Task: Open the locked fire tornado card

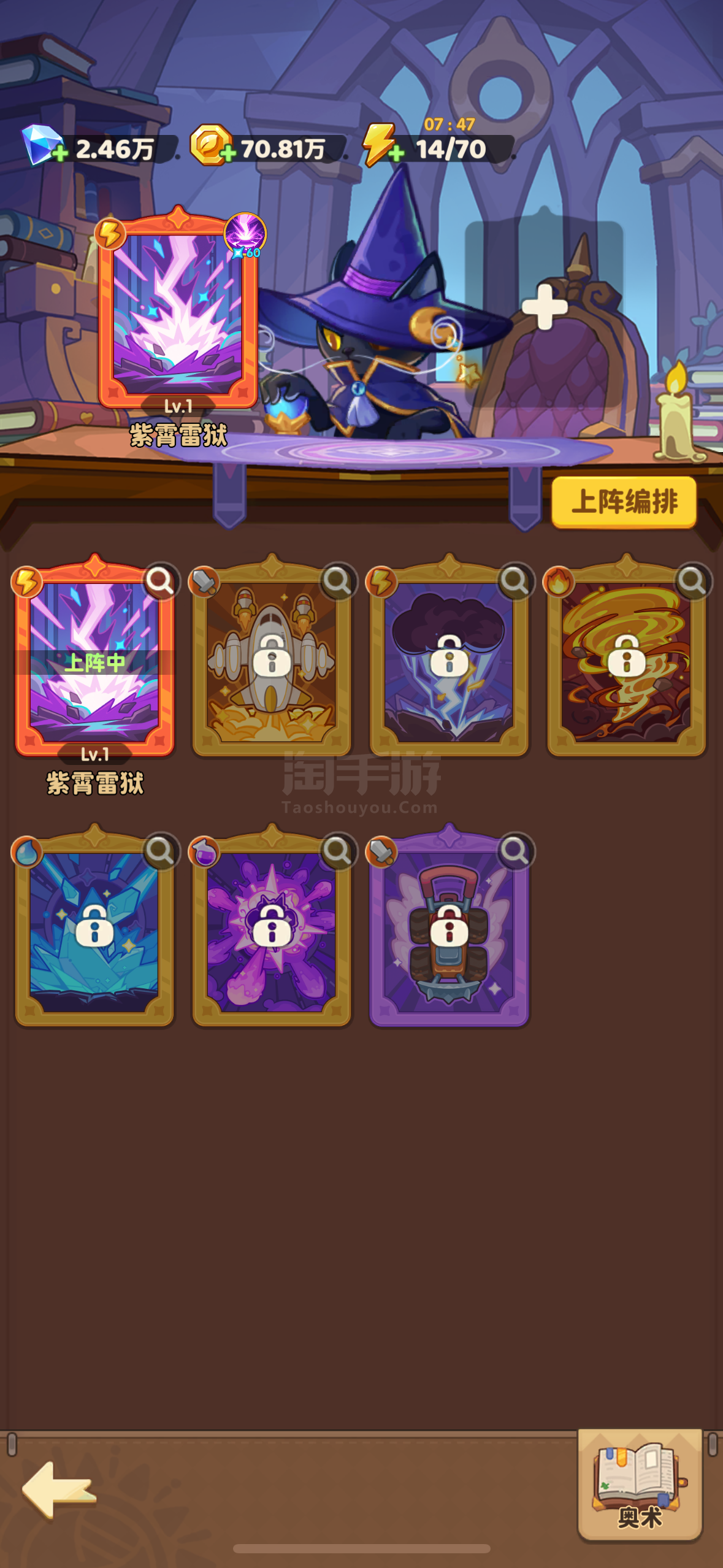Action: tap(626, 656)
